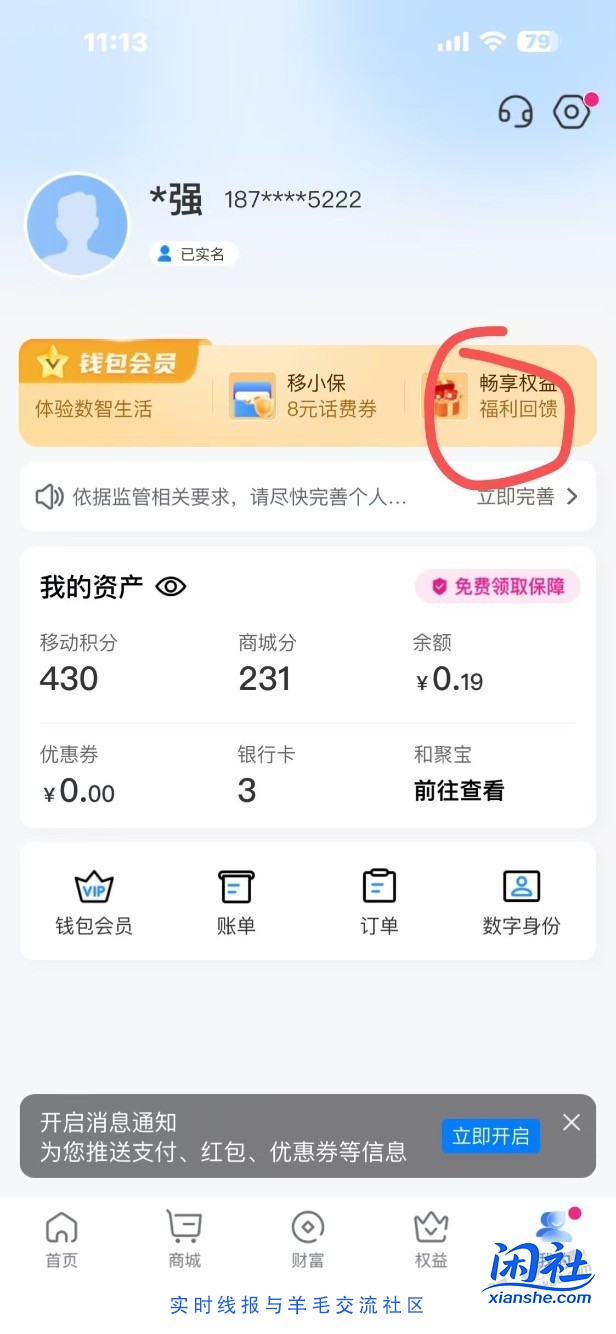Tap the profile avatar
This screenshot has width=616, height=1334.
tap(77, 224)
